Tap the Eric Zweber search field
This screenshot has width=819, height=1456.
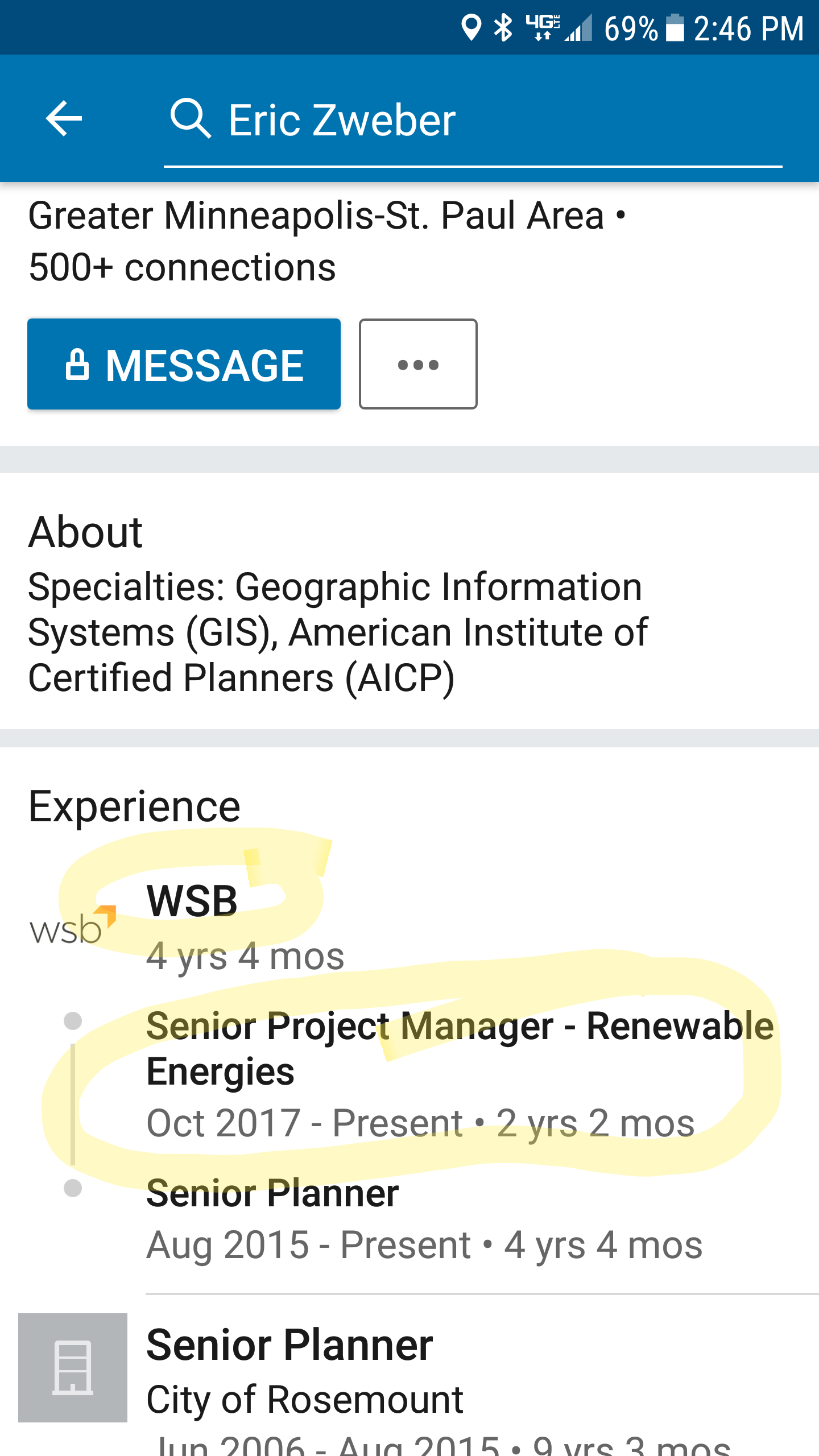coord(341,118)
